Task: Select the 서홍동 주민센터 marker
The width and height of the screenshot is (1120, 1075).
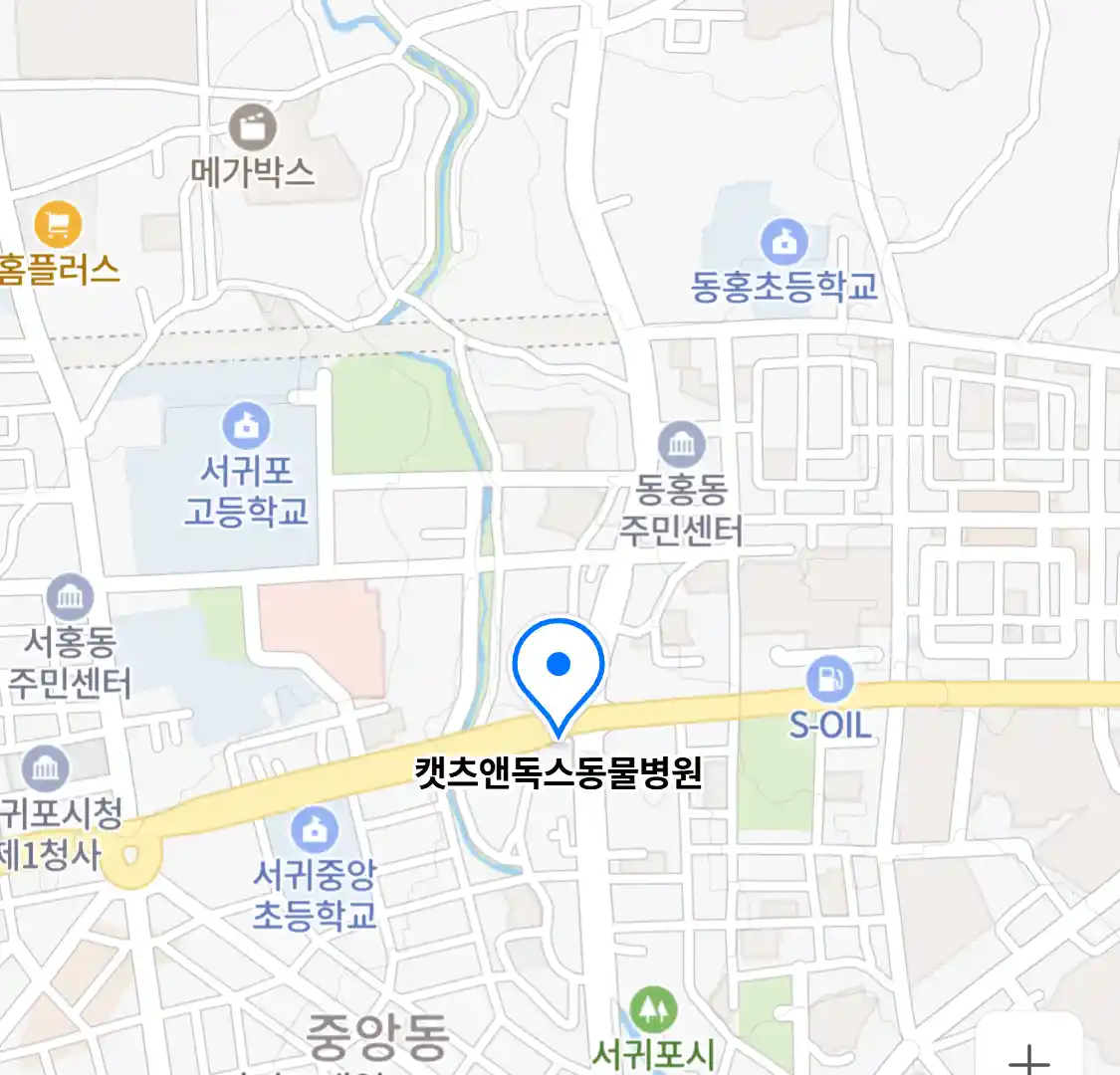Action: click(x=70, y=598)
